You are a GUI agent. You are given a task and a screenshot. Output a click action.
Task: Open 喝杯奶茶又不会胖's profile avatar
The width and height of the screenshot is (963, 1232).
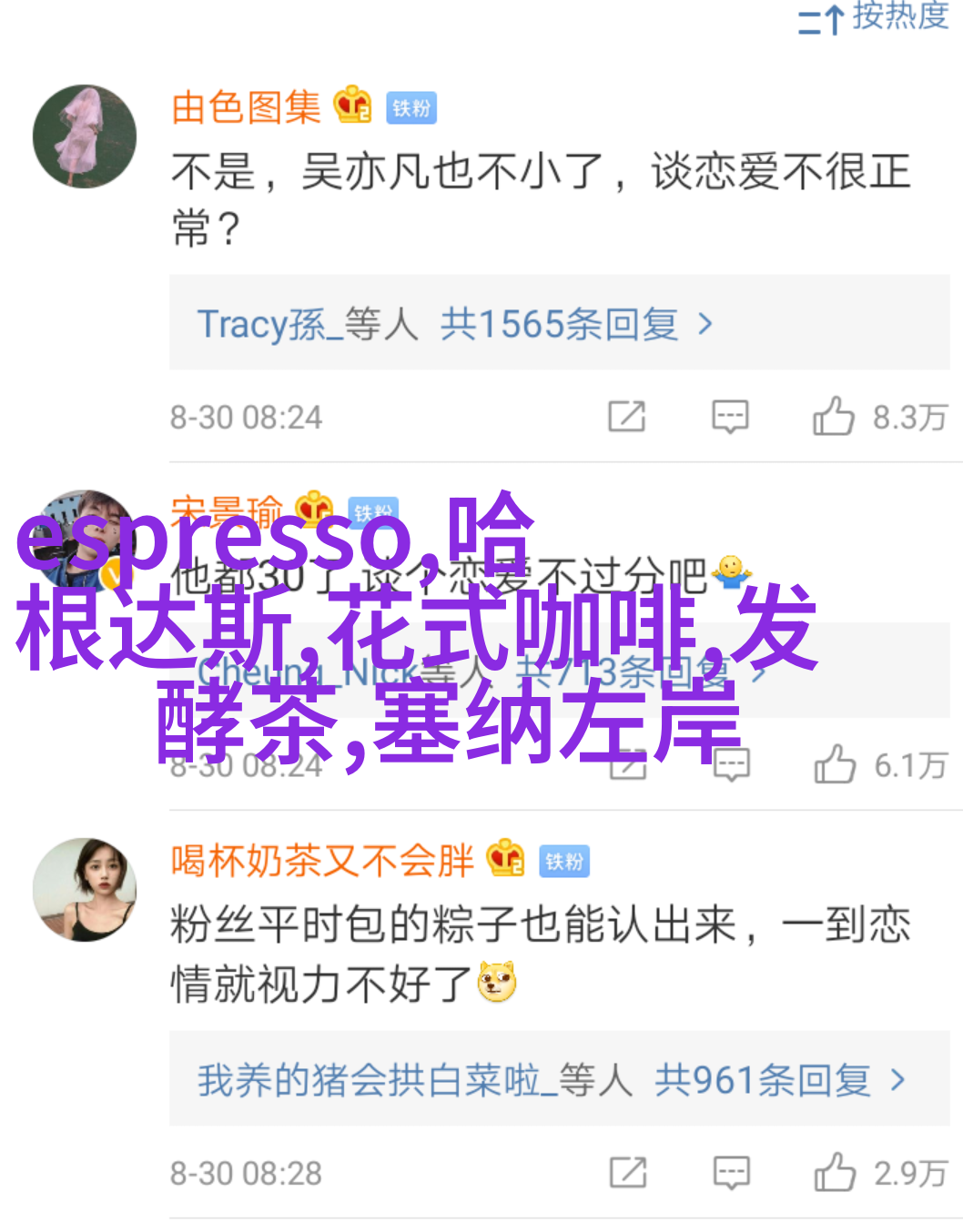85,889
